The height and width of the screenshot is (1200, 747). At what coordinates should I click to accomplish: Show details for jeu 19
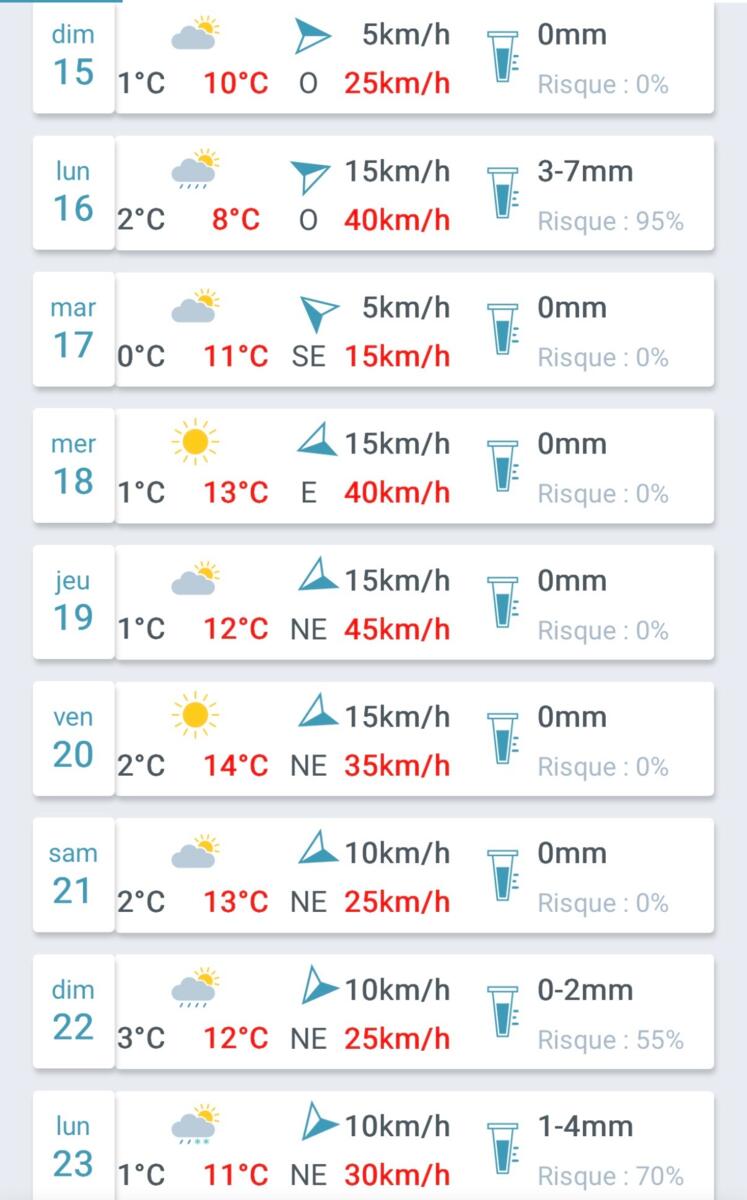pos(373,603)
